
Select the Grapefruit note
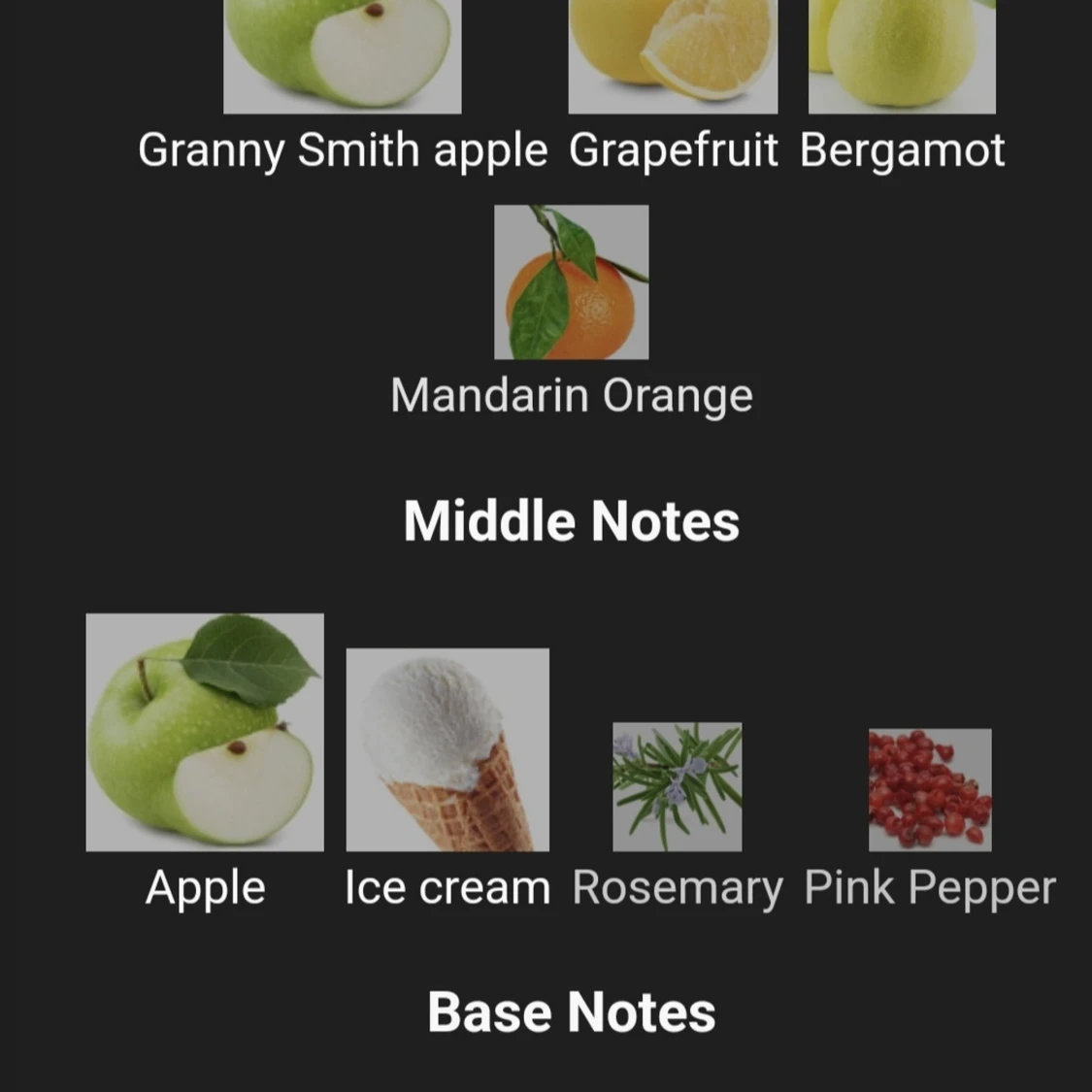(673, 58)
